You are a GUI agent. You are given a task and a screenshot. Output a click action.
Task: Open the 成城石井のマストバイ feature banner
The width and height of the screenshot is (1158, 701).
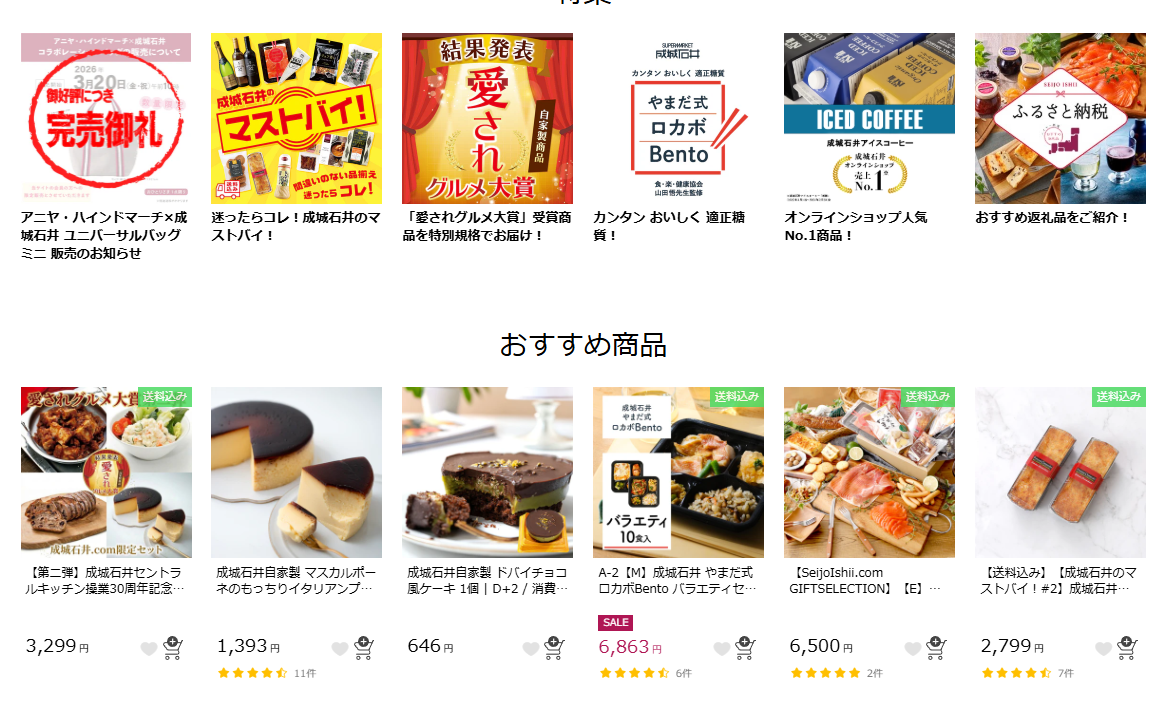pos(296,119)
